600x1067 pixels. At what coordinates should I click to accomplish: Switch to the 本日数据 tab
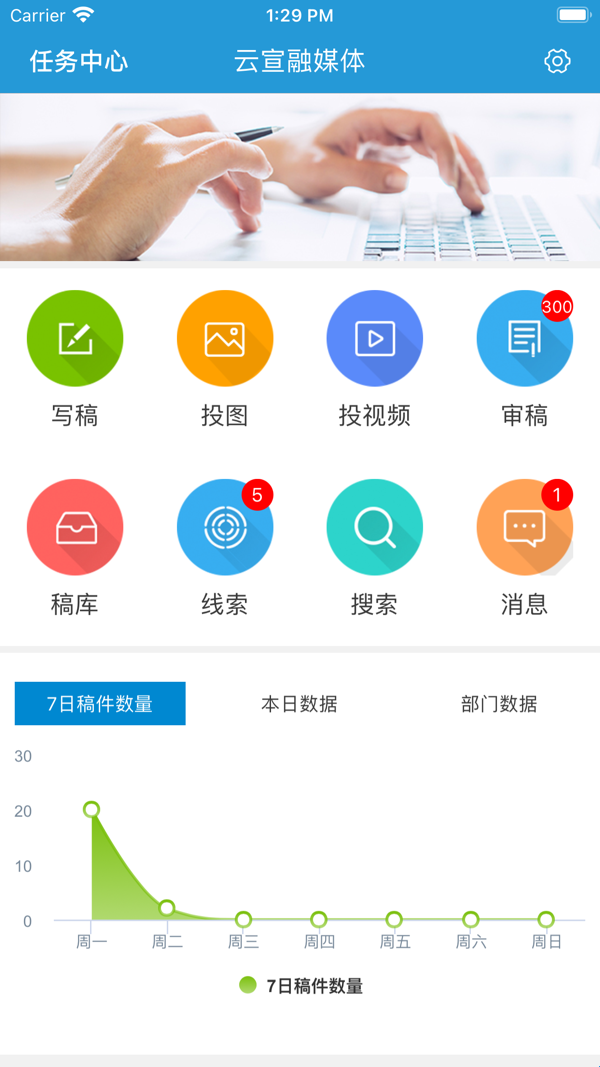click(299, 704)
